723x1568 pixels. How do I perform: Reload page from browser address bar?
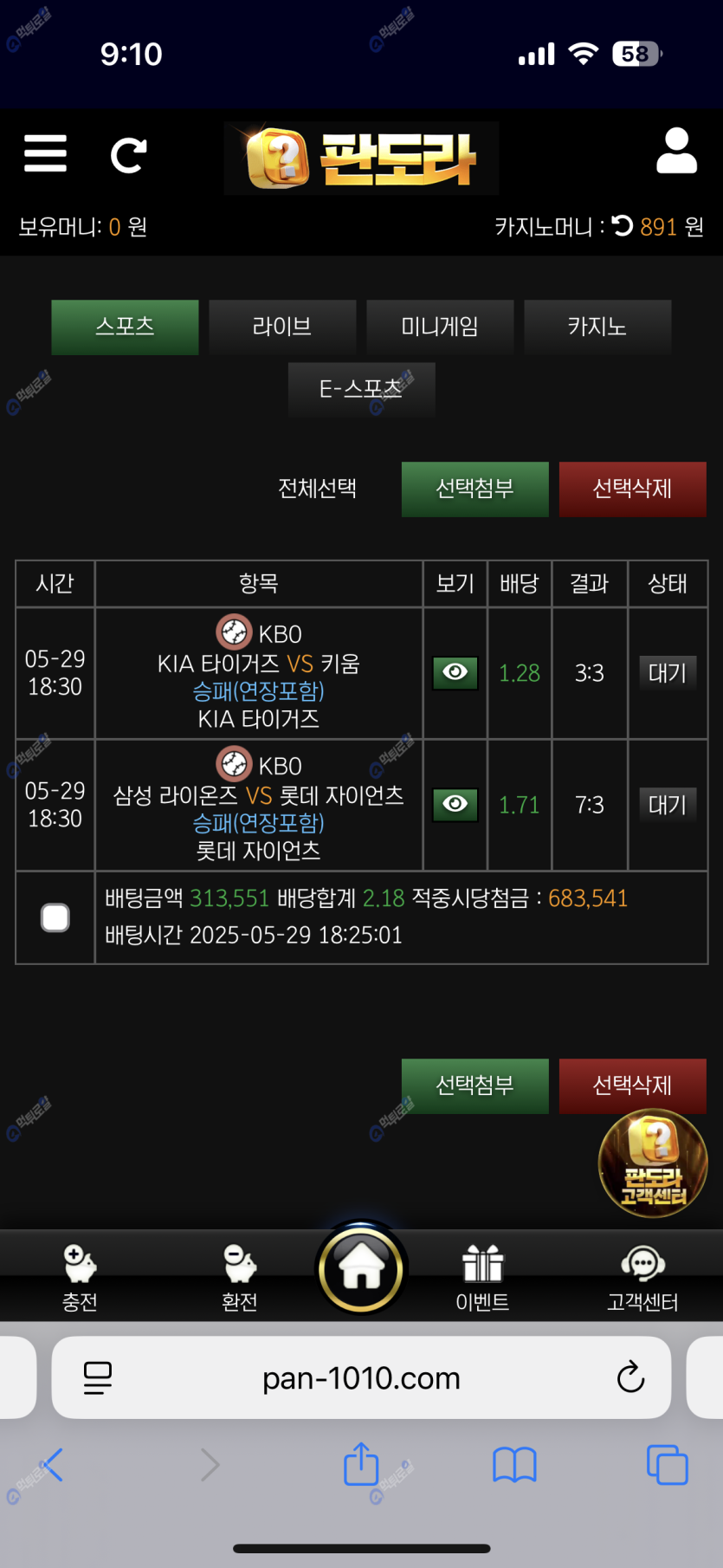click(630, 1377)
